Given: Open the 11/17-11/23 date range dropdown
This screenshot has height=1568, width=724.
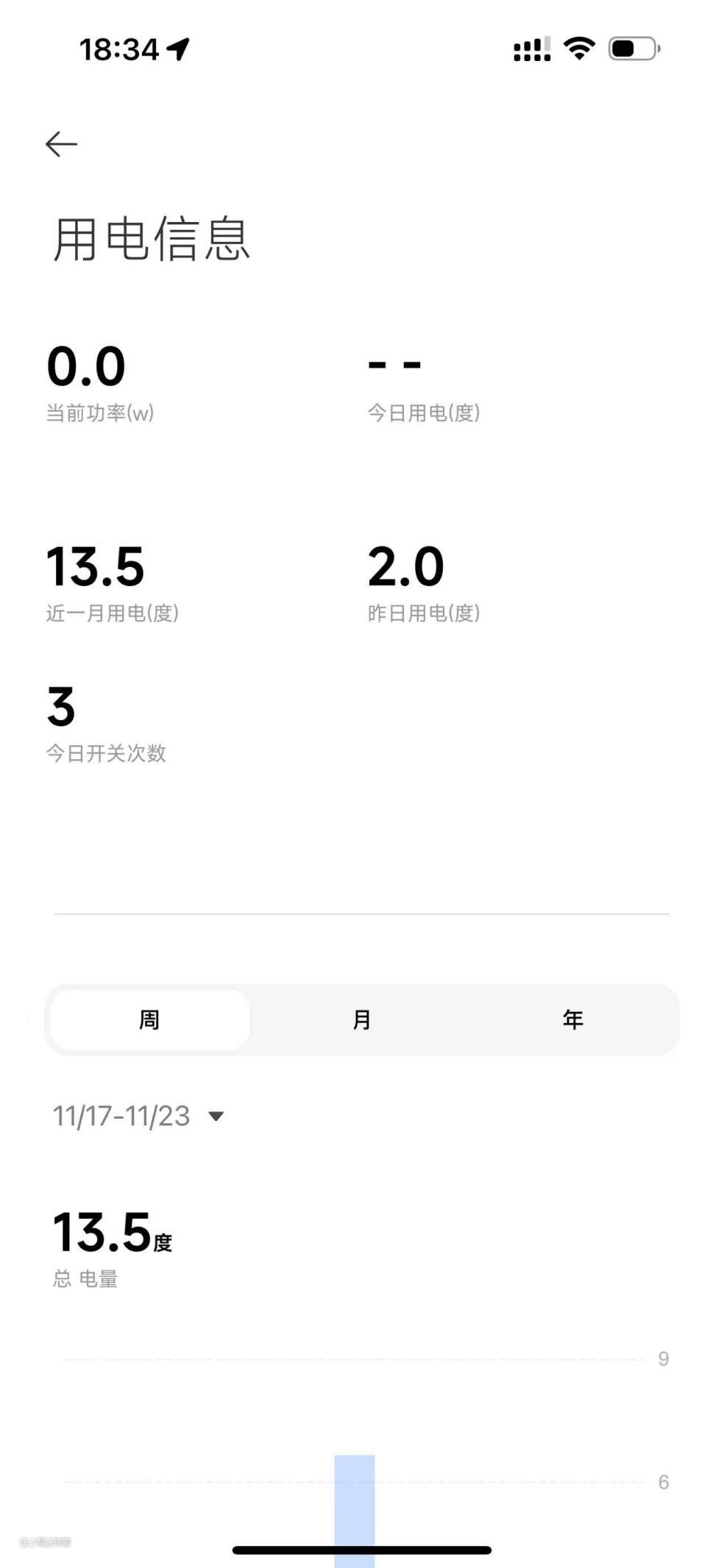Looking at the screenshot, I should (x=138, y=1116).
